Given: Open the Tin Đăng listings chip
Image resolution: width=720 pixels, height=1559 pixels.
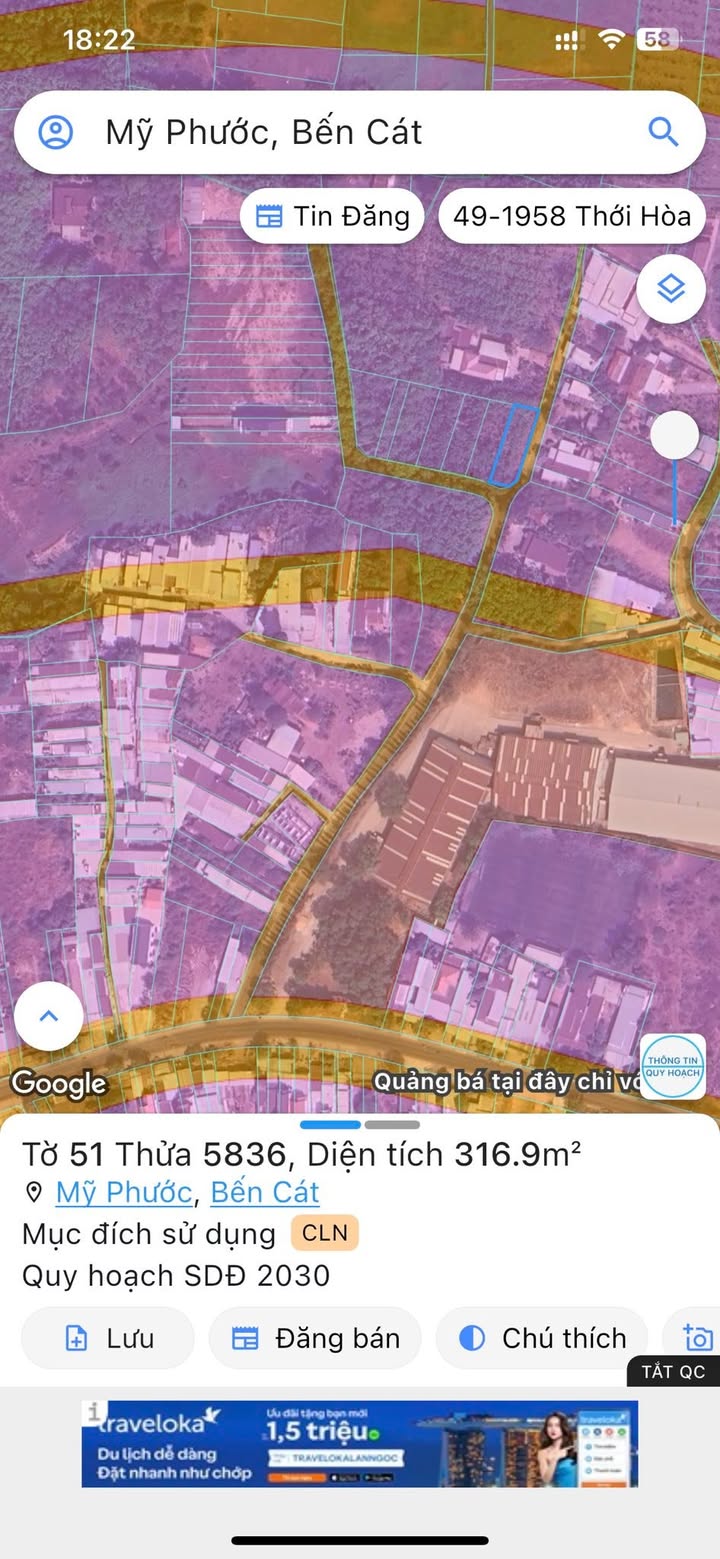Looking at the screenshot, I should click(332, 216).
